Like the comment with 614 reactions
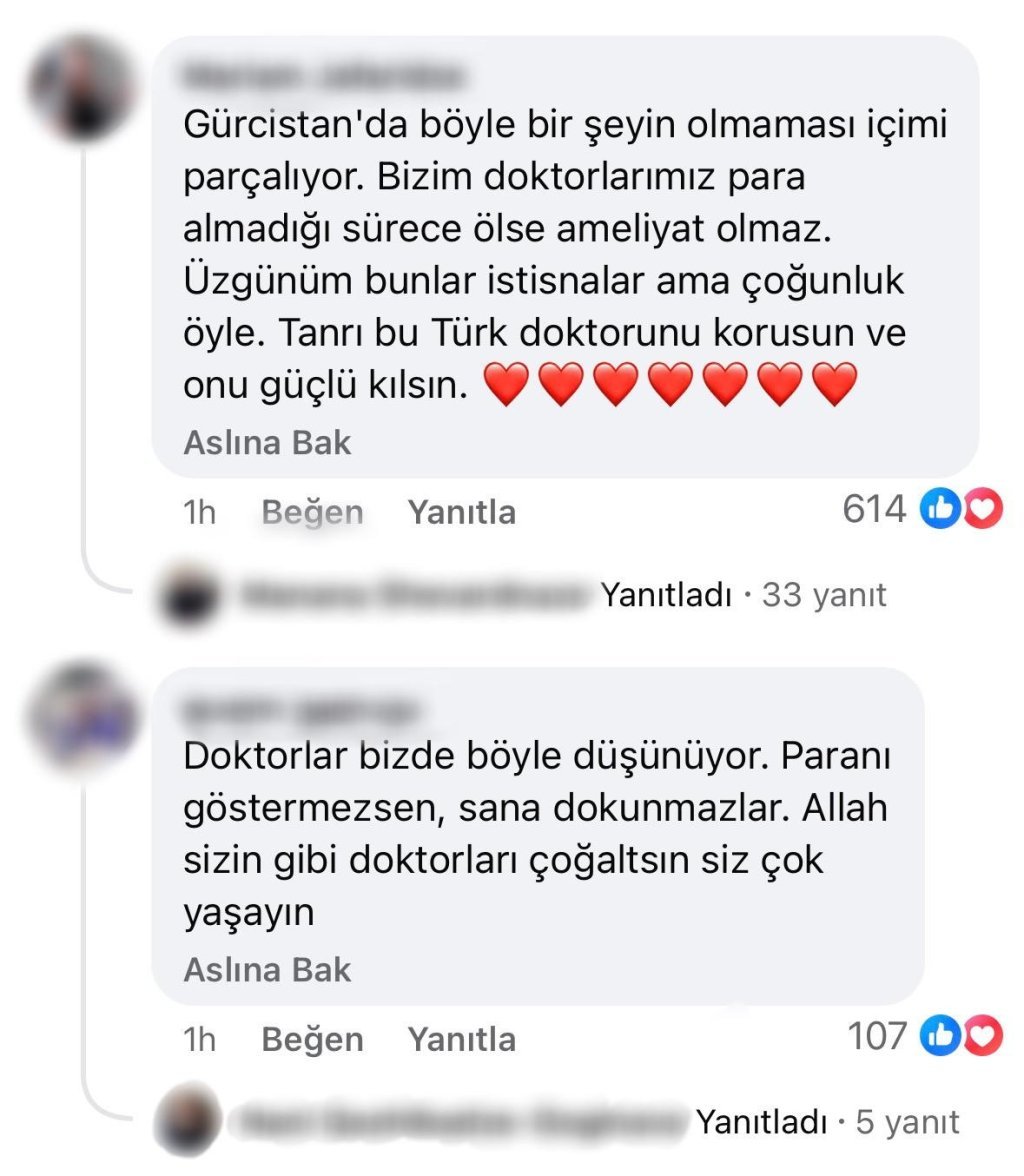Screen dimensions: 1024x1176 tap(312, 513)
